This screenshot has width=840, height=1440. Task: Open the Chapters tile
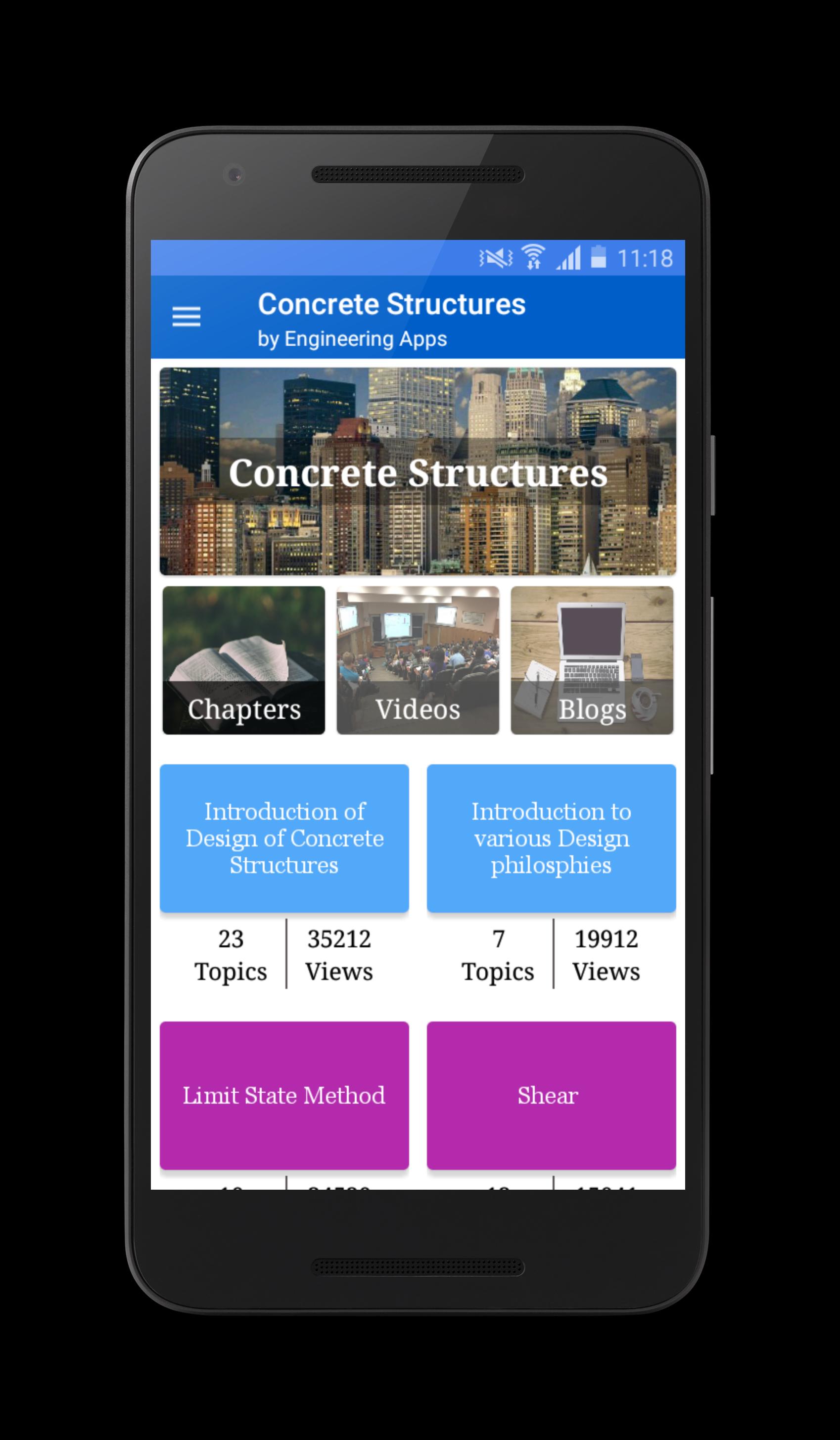pos(243,660)
